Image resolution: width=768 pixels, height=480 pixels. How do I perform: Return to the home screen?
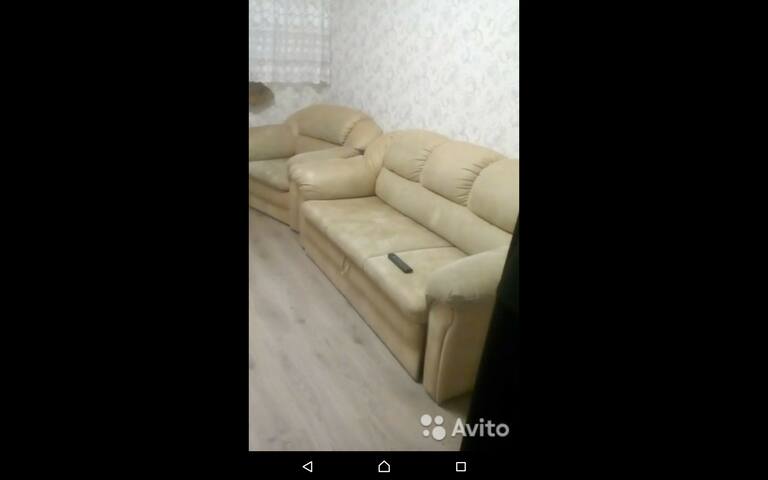click(x=384, y=466)
